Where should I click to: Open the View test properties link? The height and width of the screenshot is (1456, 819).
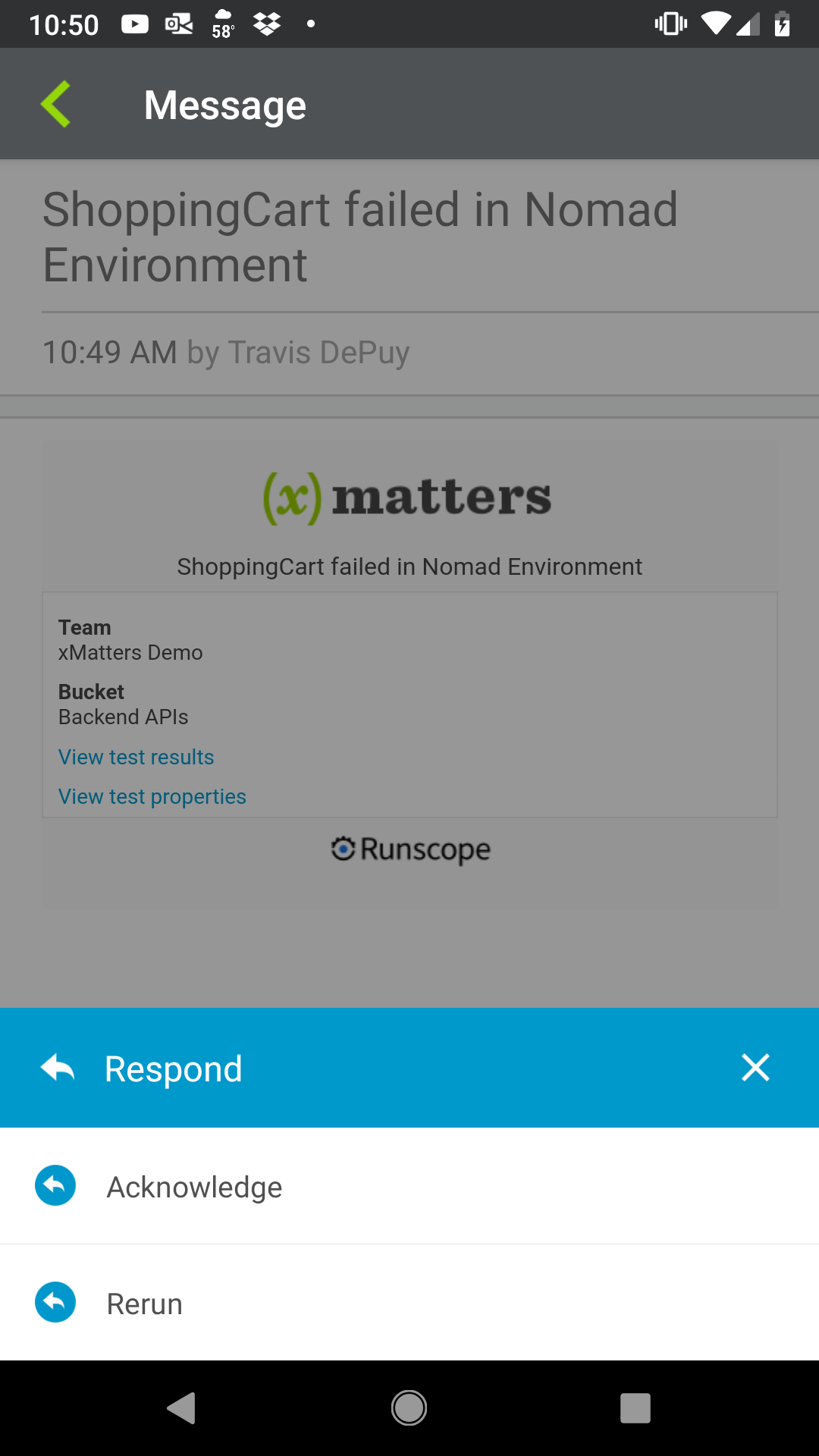(x=152, y=796)
